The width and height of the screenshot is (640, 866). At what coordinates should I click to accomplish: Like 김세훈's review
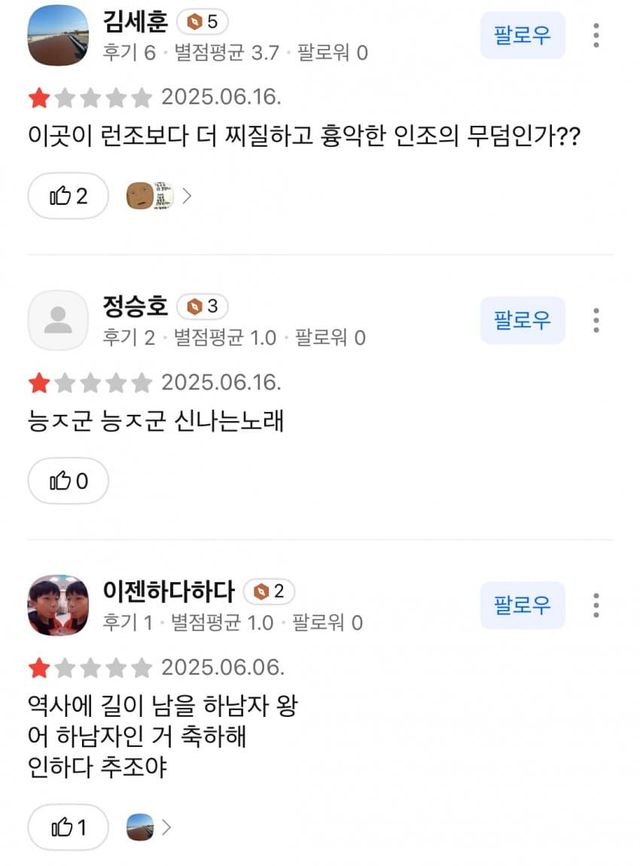tap(68, 196)
